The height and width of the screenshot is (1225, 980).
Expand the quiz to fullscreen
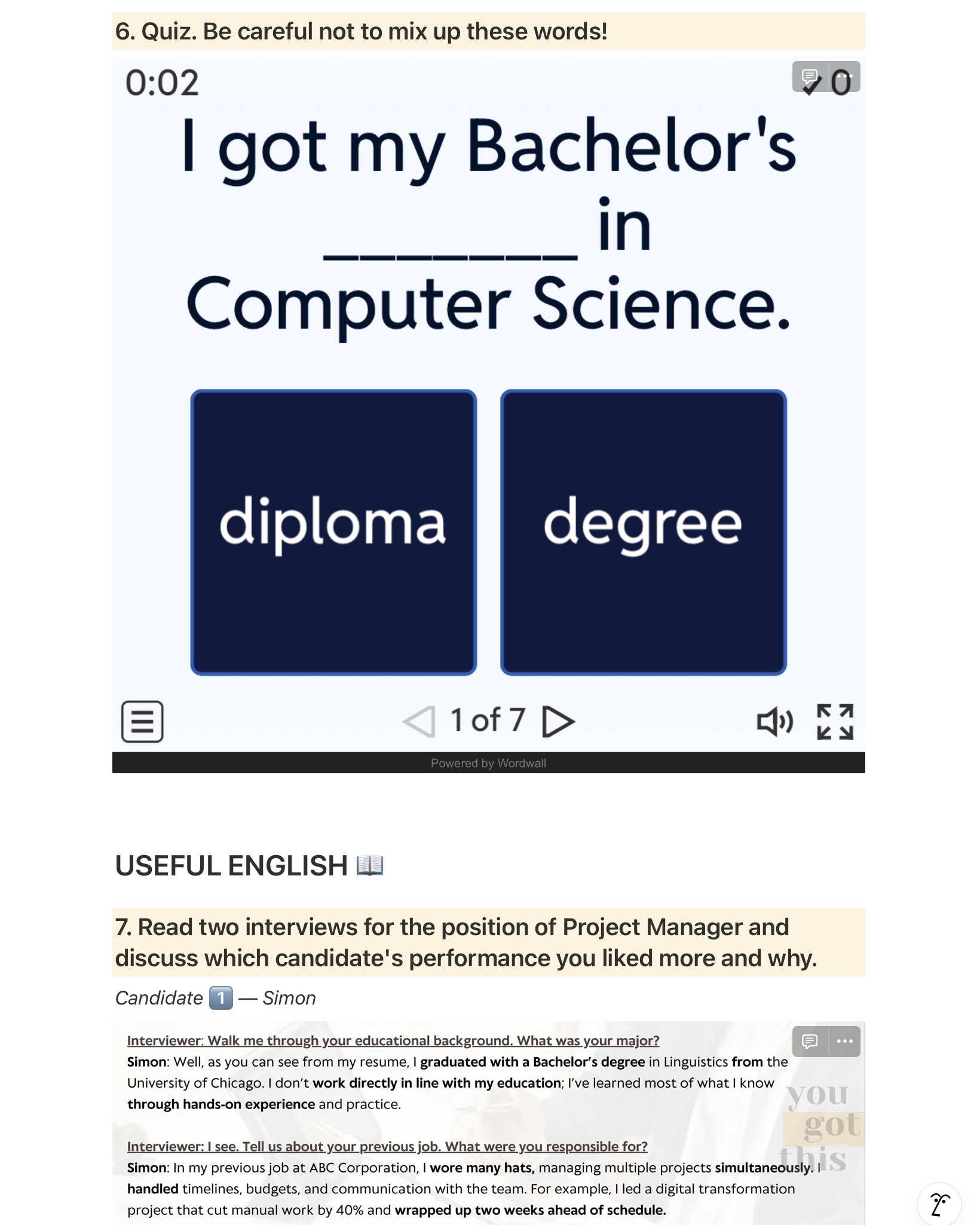(835, 722)
